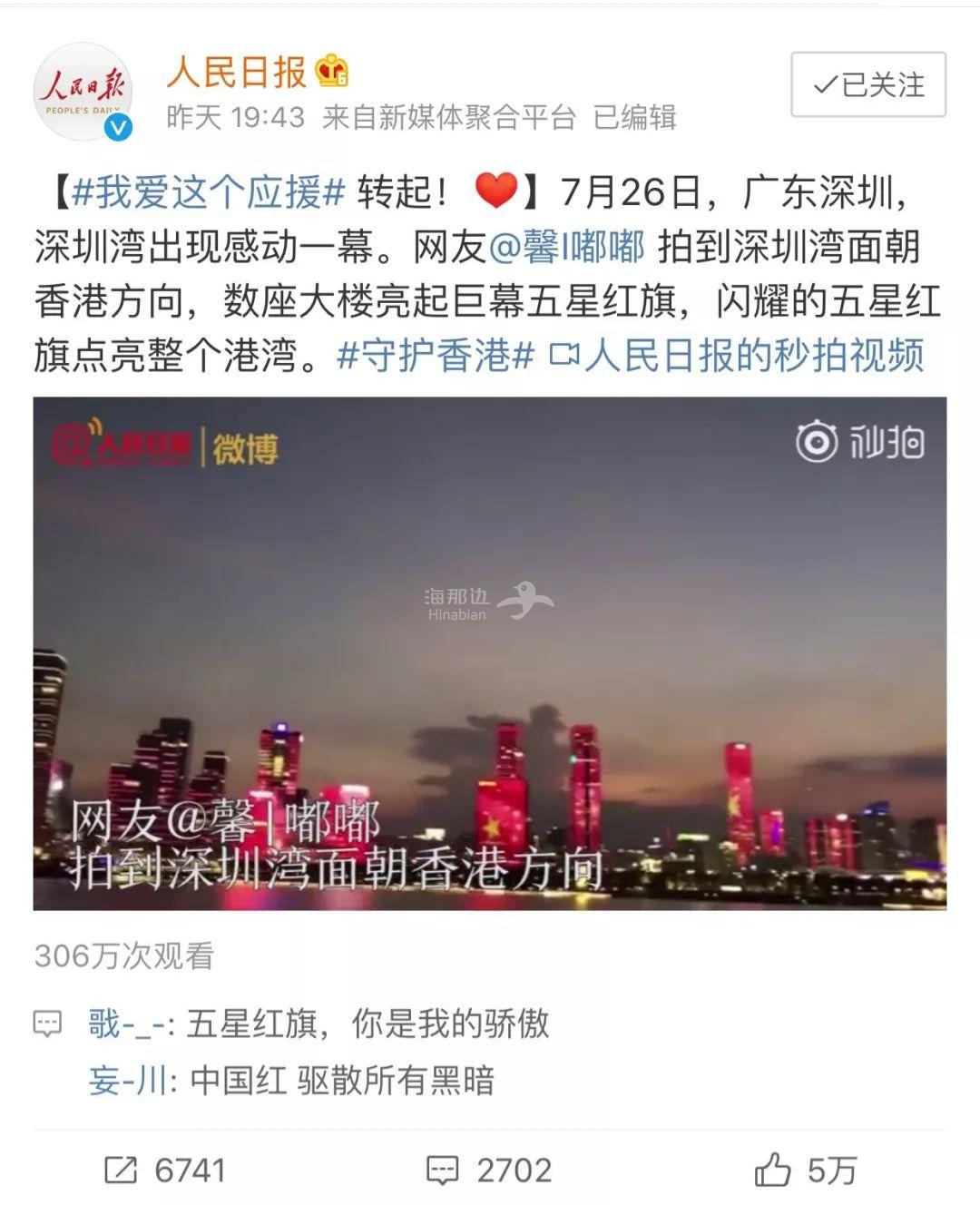Open 人民日报 account name

236,73
